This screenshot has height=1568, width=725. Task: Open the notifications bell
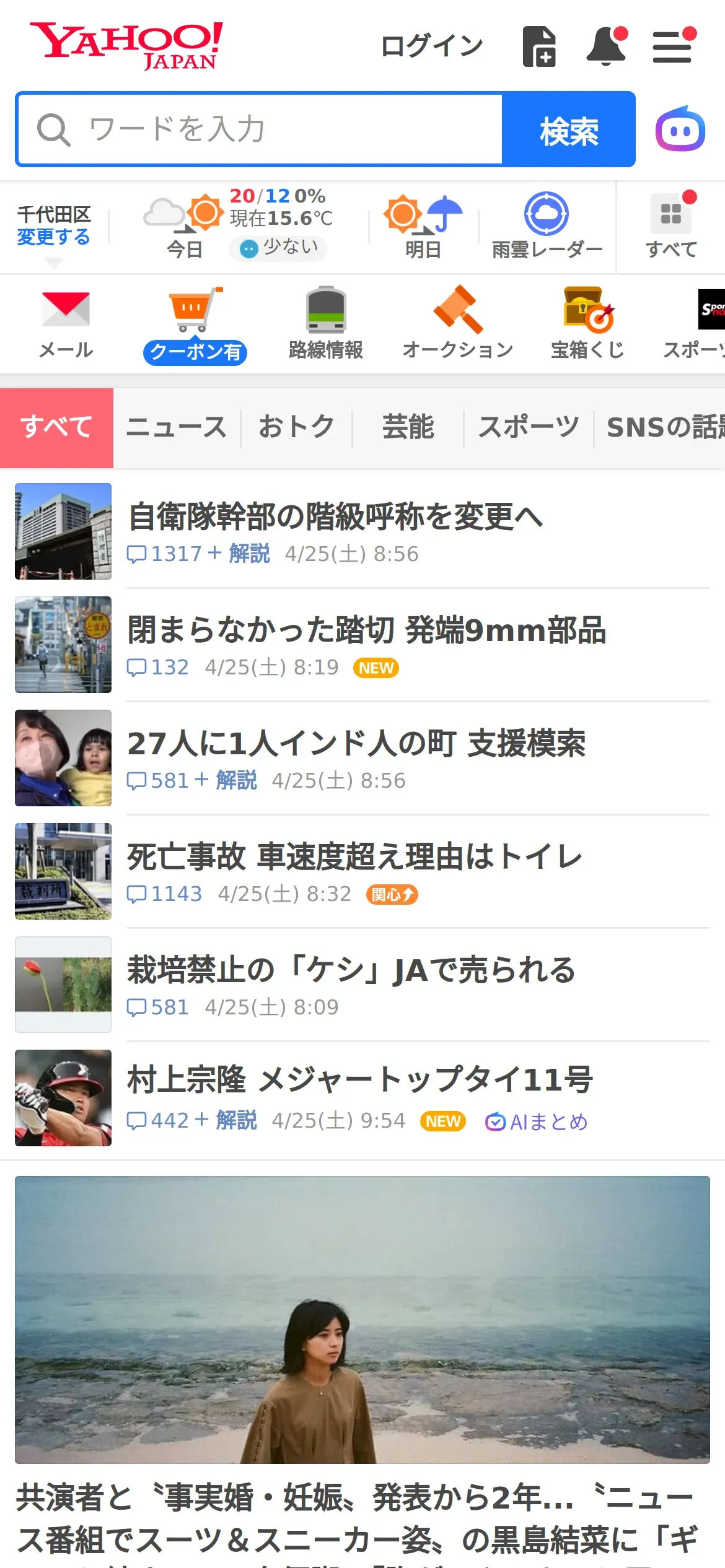(x=607, y=46)
